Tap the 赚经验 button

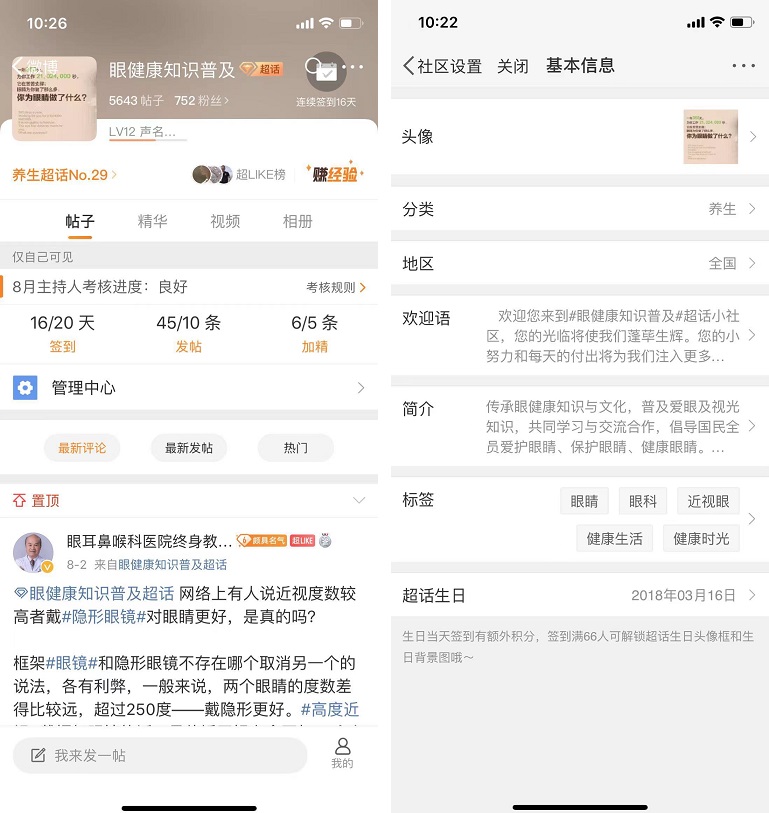tap(334, 174)
